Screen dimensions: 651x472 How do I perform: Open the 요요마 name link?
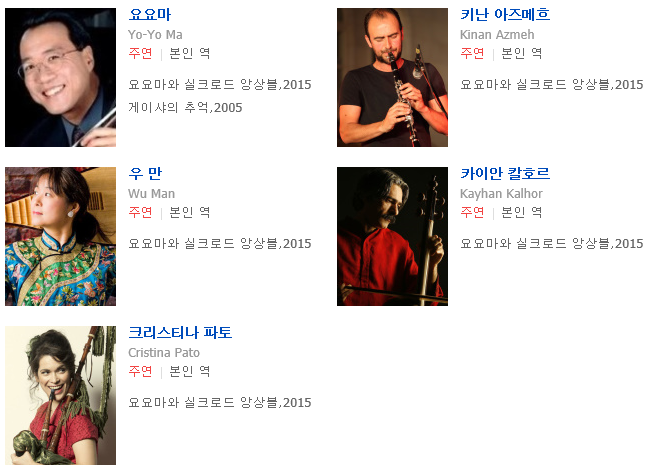point(150,15)
